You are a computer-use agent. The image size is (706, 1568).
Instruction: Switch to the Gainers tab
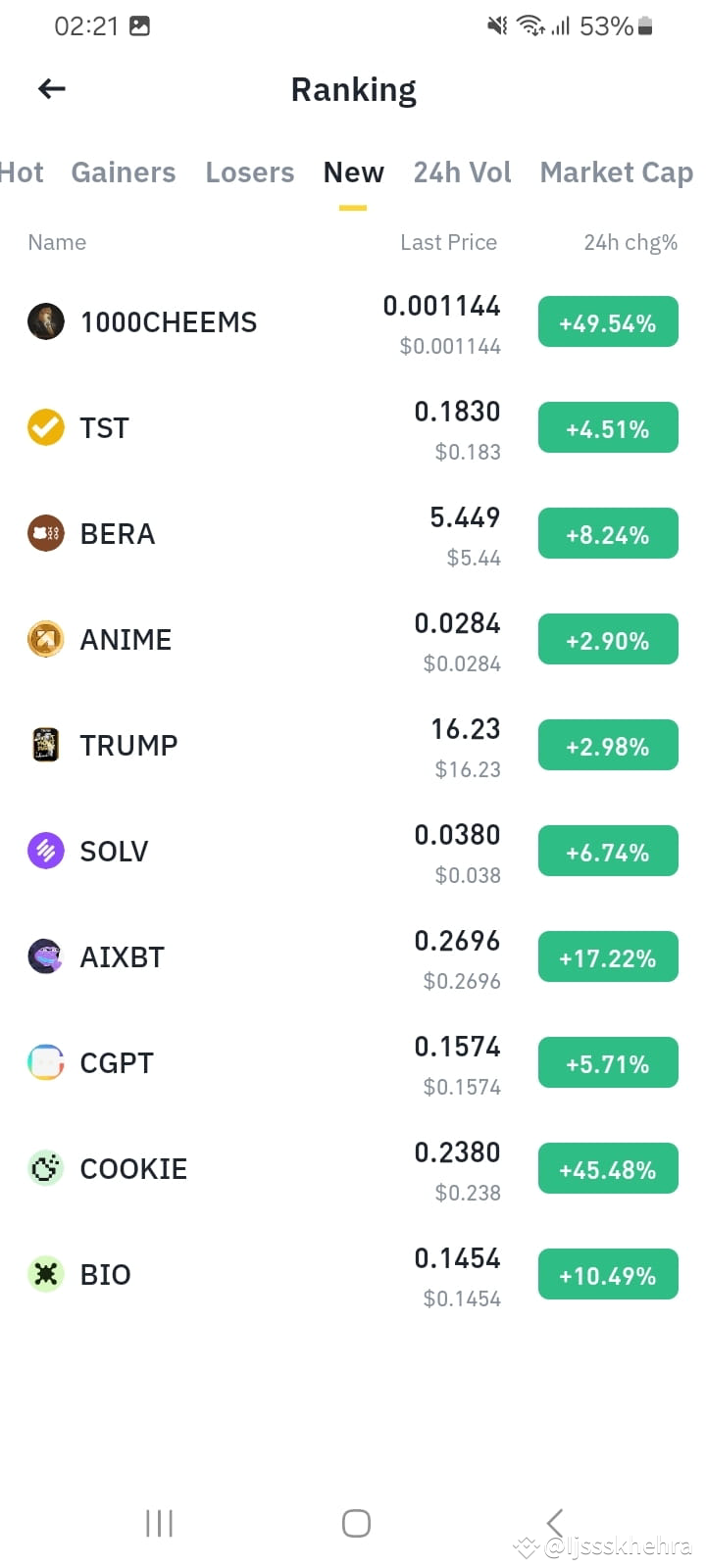tap(123, 172)
